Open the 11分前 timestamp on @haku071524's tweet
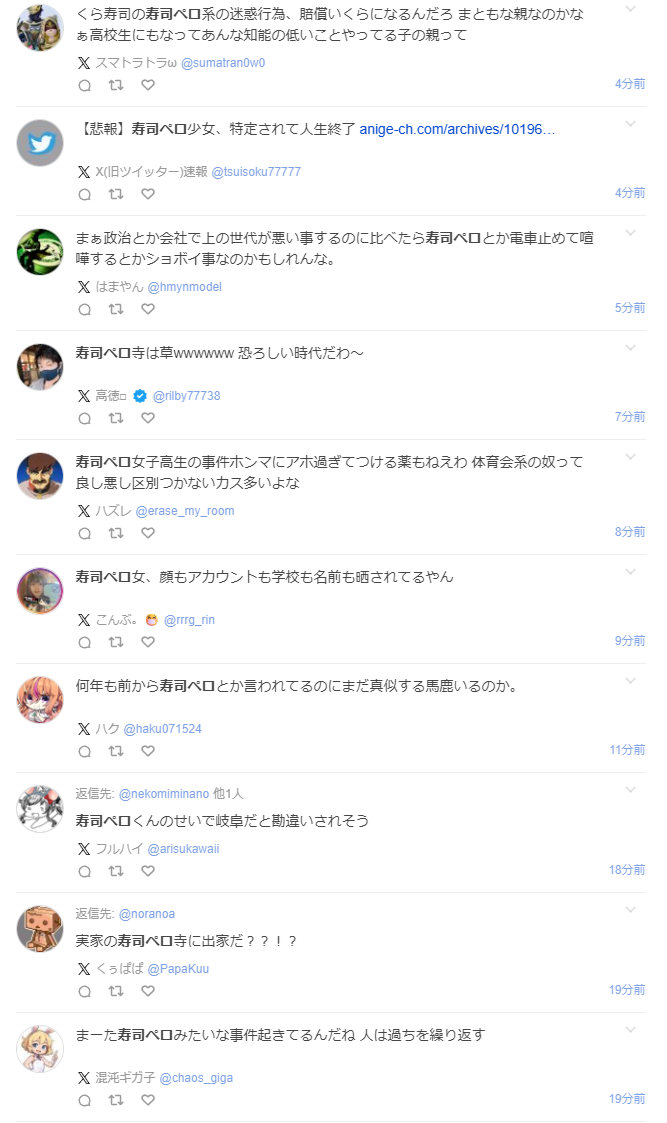This screenshot has height=1123, width=667. pos(629,749)
